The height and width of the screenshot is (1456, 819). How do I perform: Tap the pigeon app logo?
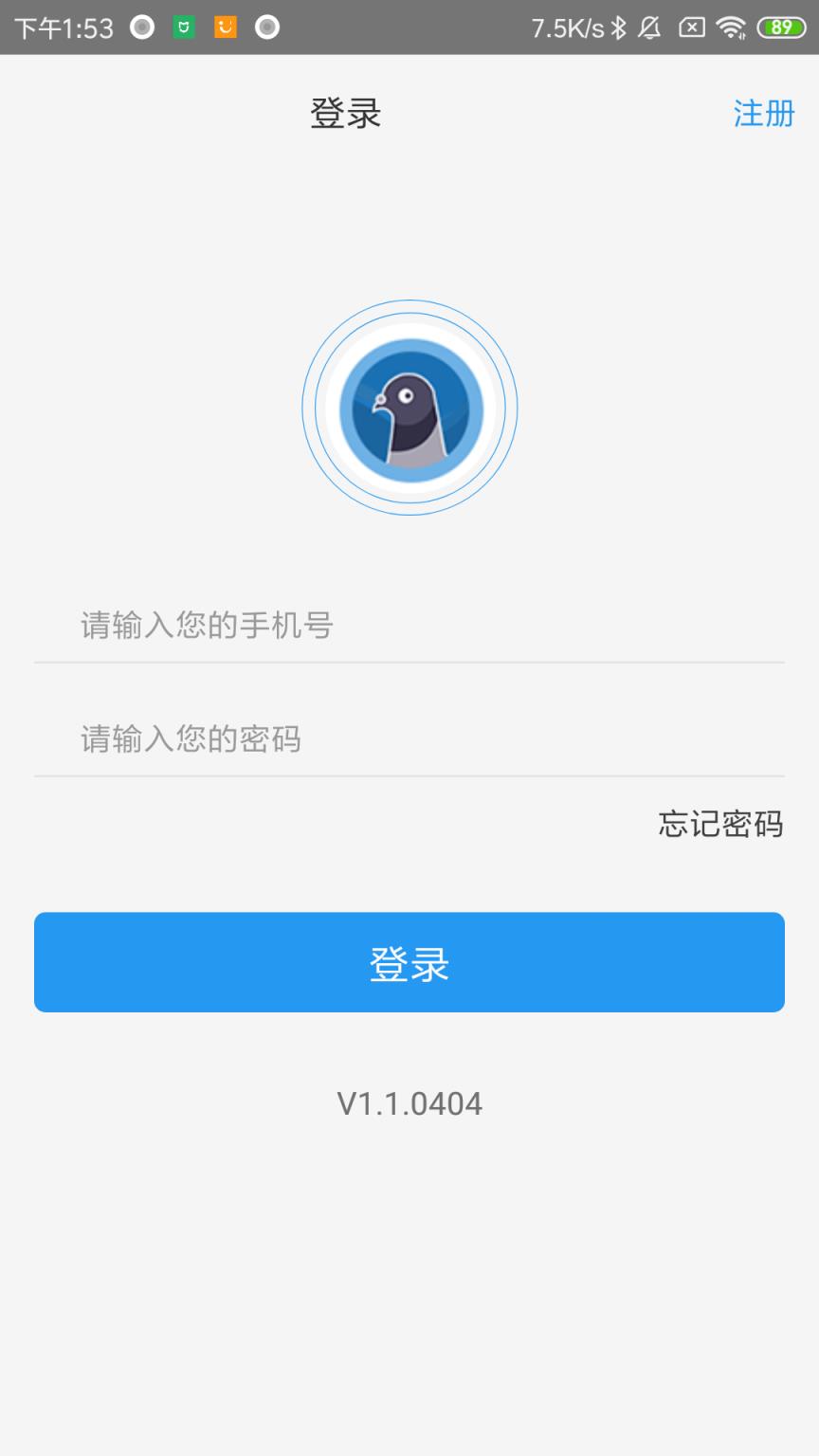pyautogui.click(x=409, y=407)
